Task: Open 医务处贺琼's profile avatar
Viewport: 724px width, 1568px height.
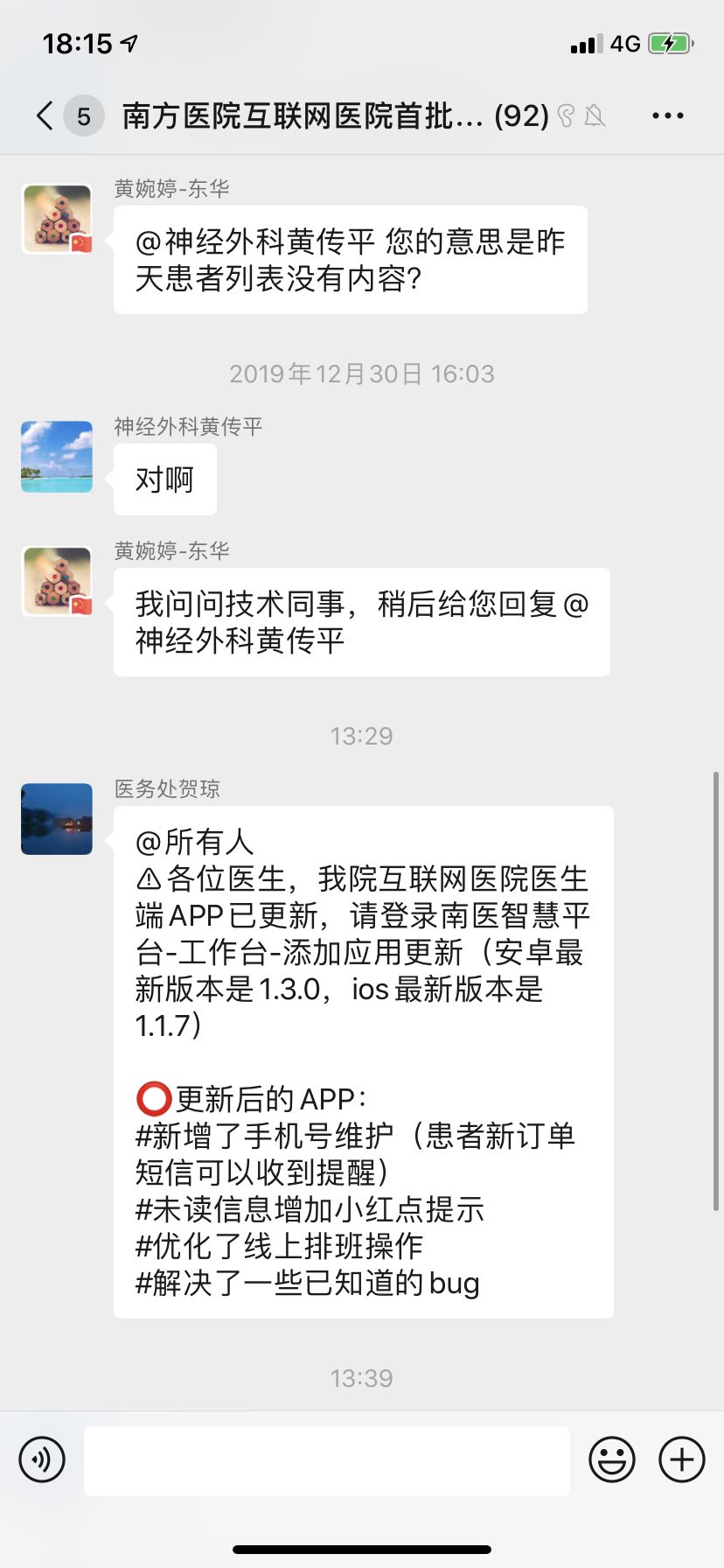Action: pyautogui.click(x=57, y=819)
